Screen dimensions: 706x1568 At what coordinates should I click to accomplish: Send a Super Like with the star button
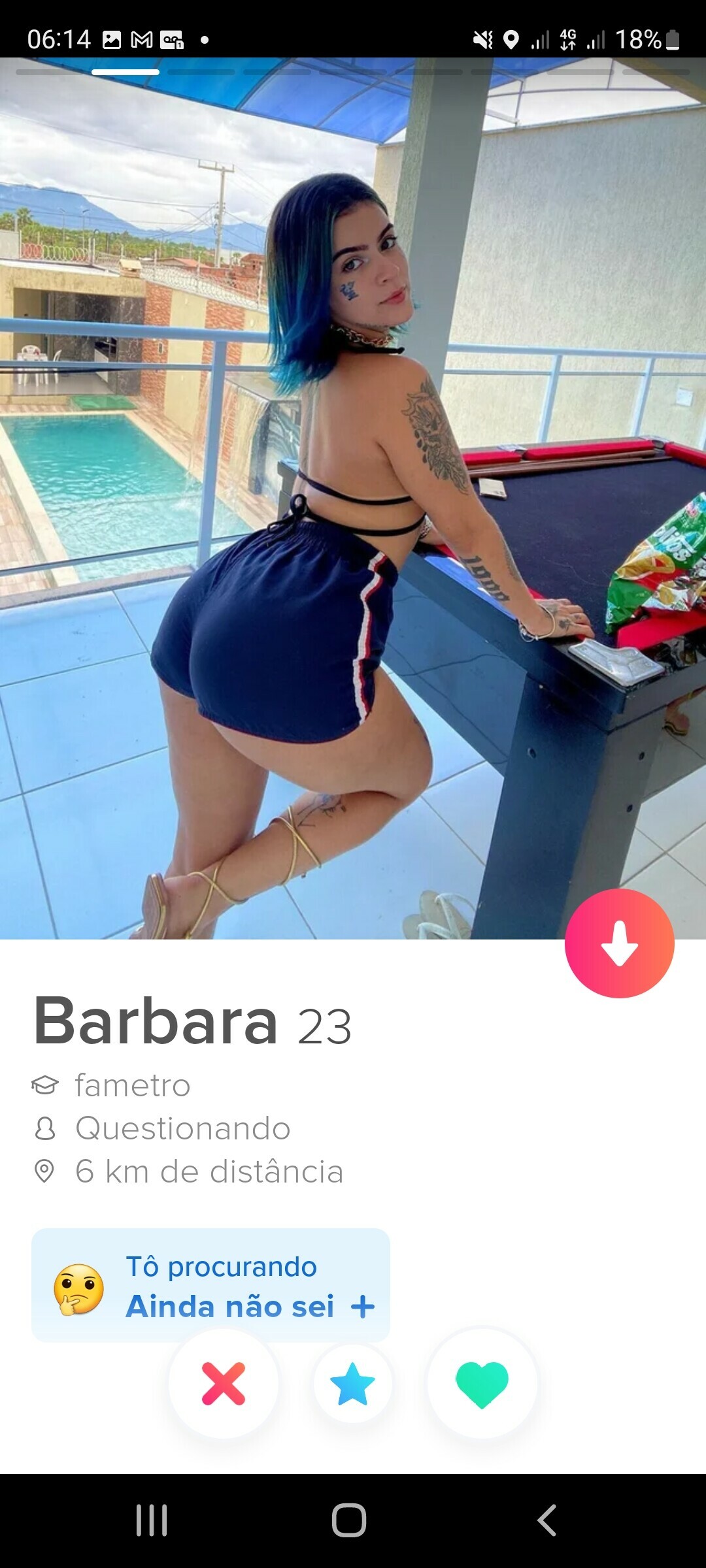(x=353, y=1384)
